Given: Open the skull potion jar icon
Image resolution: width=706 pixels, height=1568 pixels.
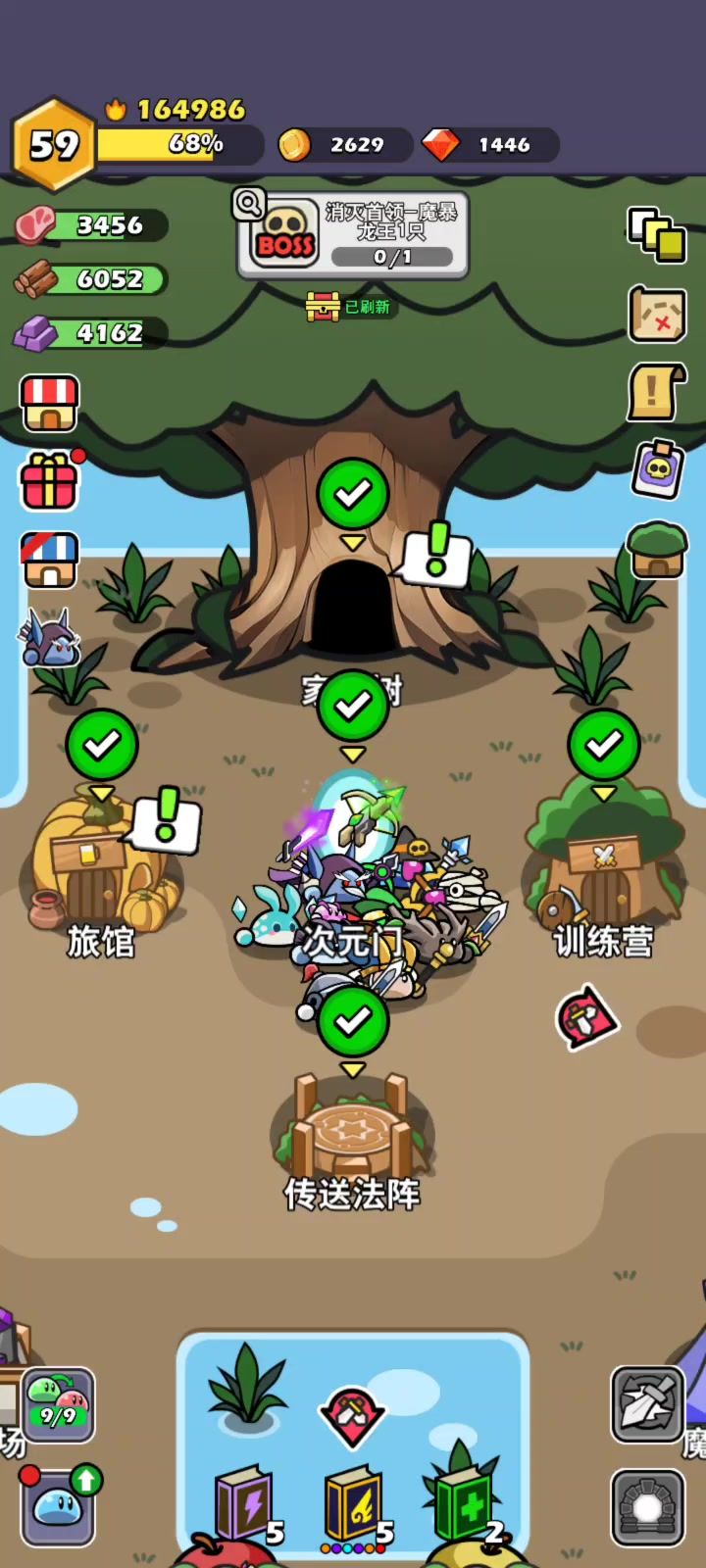Looking at the screenshot, I should (658, 469).
